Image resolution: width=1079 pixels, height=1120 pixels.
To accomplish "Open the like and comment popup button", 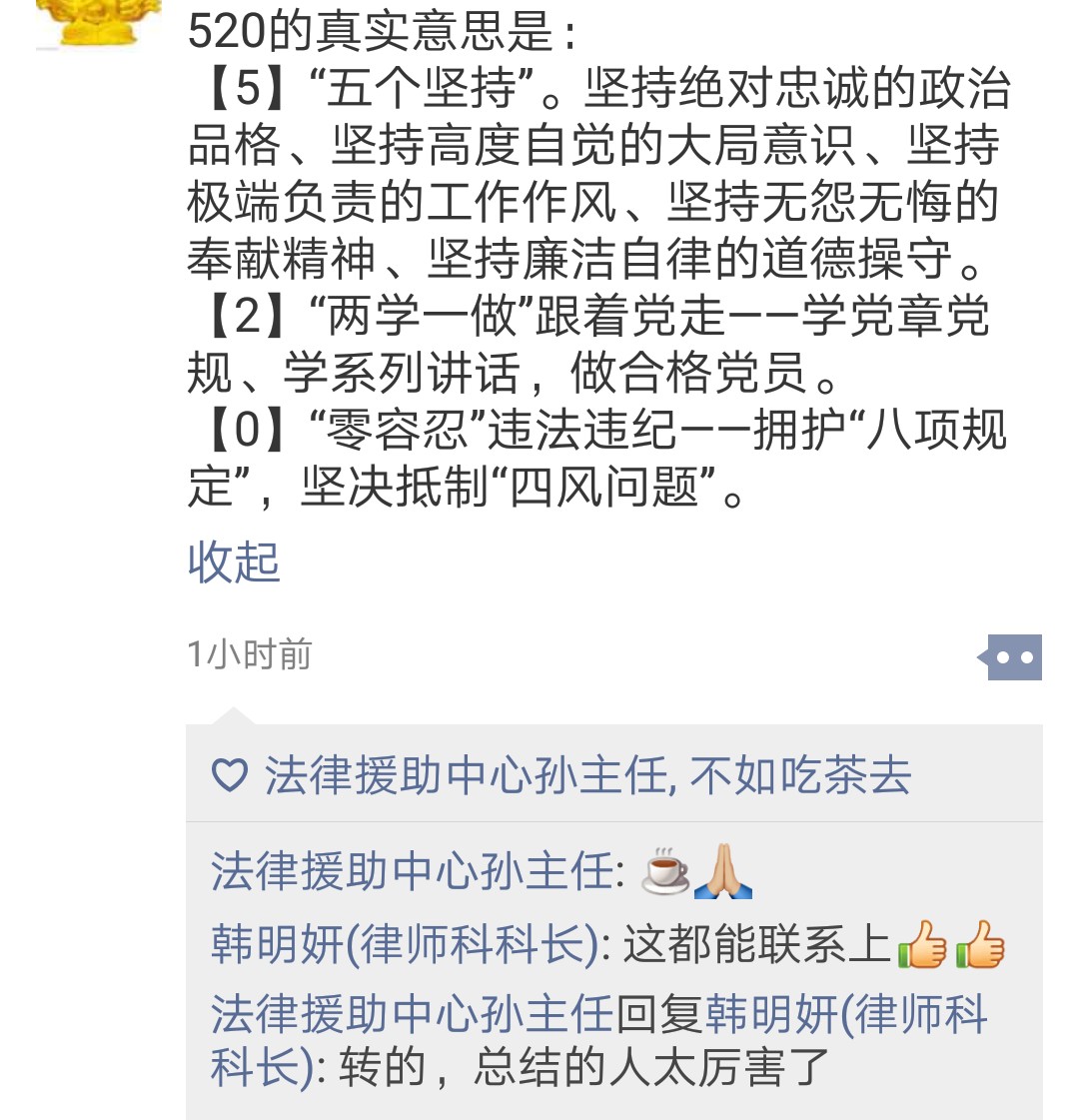I will pos(1013,657).
